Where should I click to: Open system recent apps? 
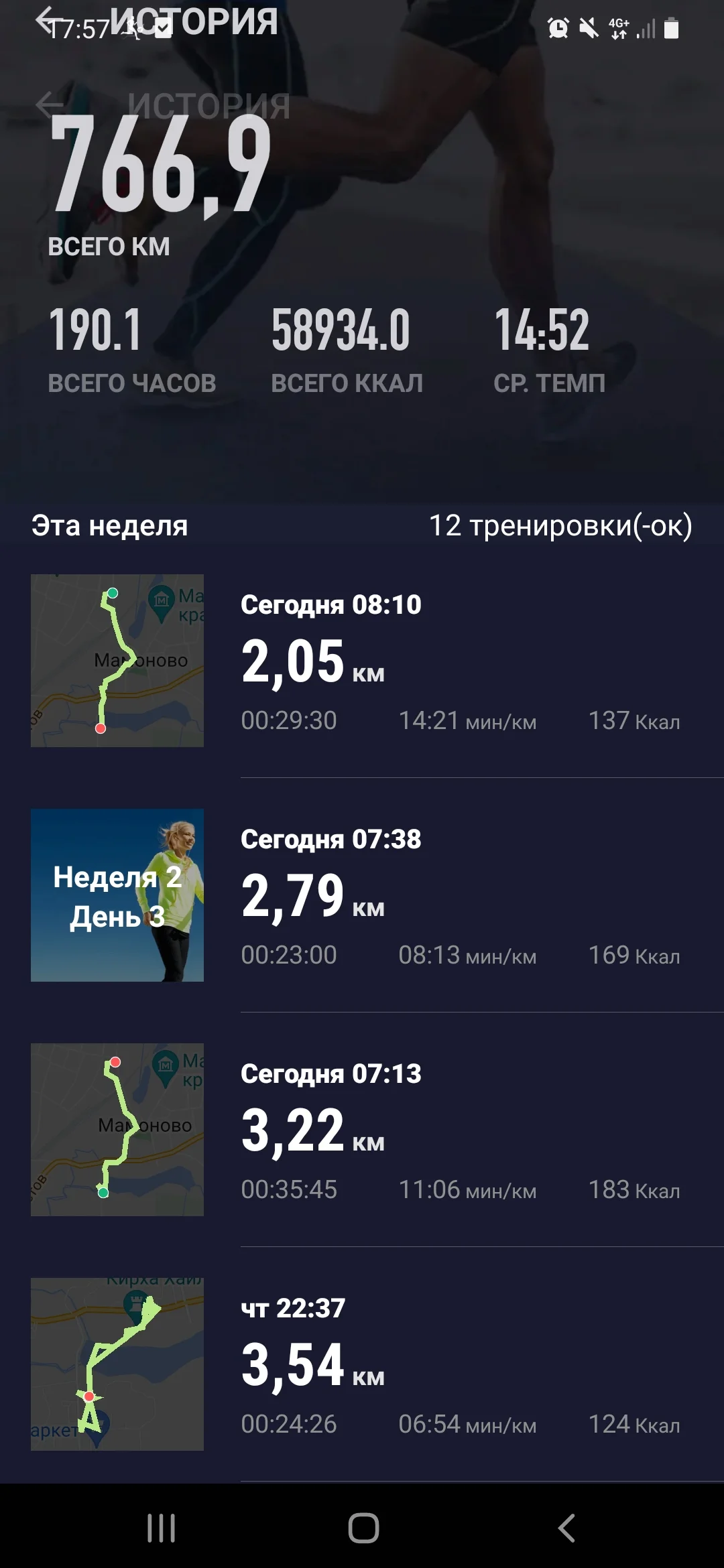(x=161, y=1528)
